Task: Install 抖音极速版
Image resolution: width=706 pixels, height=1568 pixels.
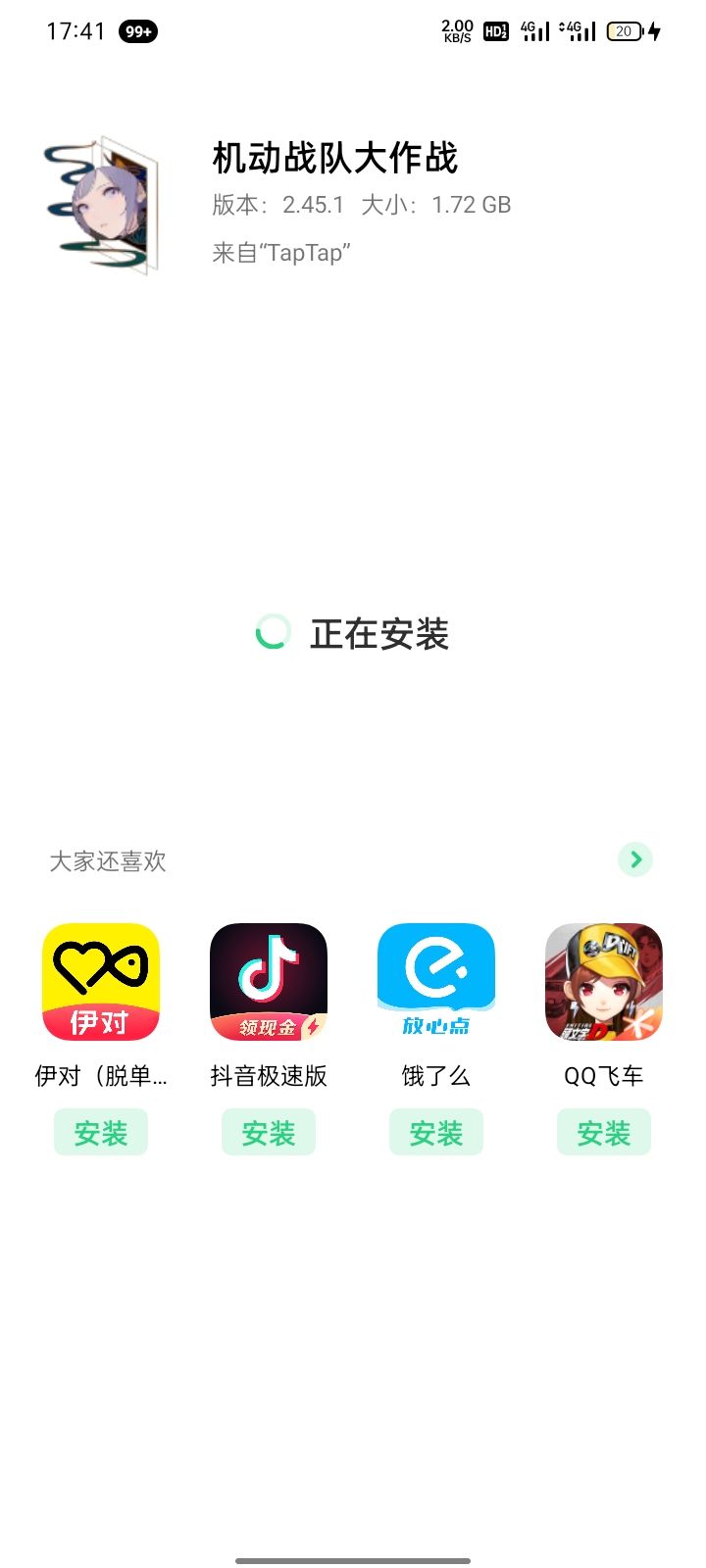Action: click(x=268, y=1132)
